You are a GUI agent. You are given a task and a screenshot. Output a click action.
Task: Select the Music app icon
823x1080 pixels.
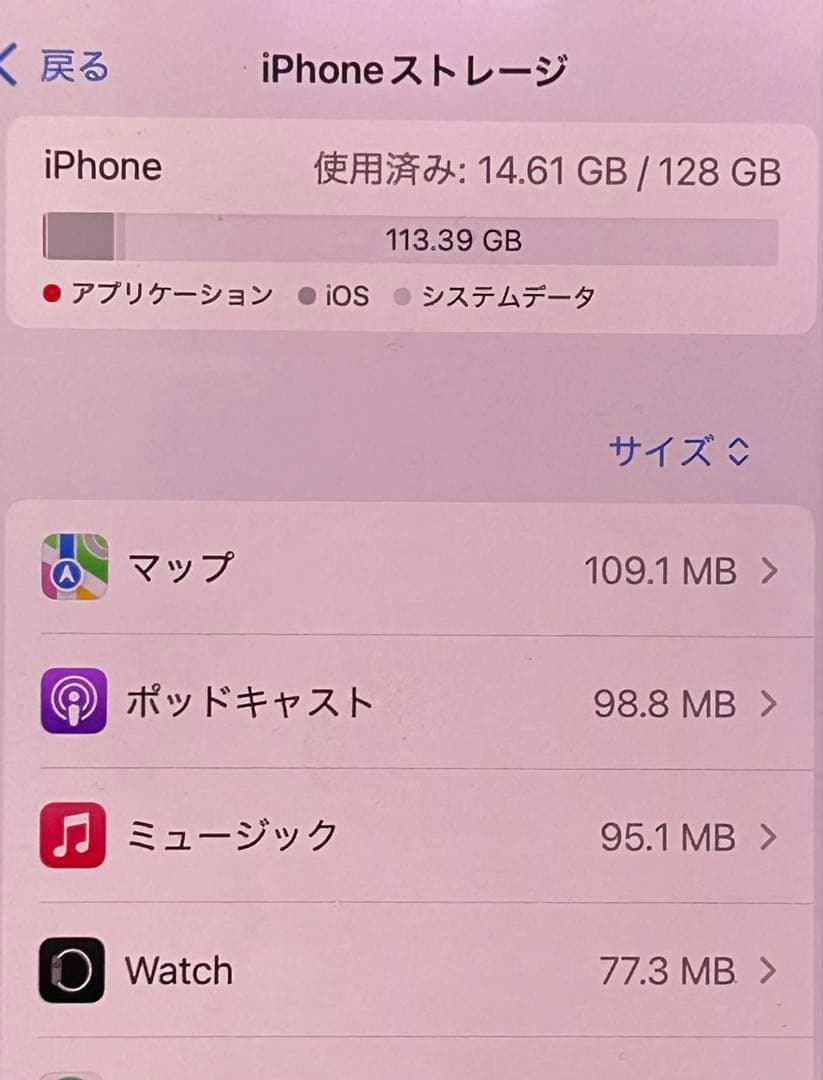point(72,836)
